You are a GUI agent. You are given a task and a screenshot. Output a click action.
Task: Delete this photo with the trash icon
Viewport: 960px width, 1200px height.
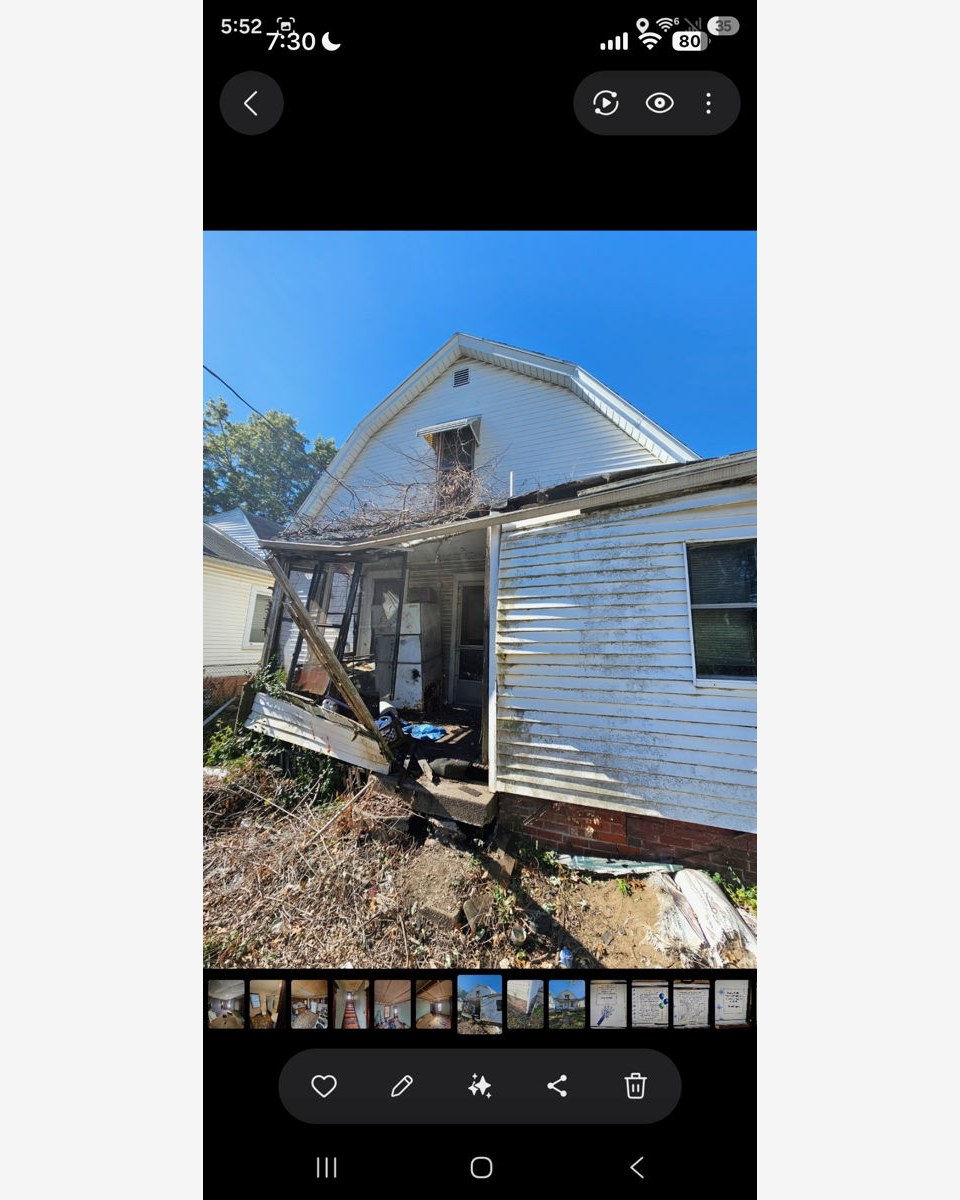635,1086
